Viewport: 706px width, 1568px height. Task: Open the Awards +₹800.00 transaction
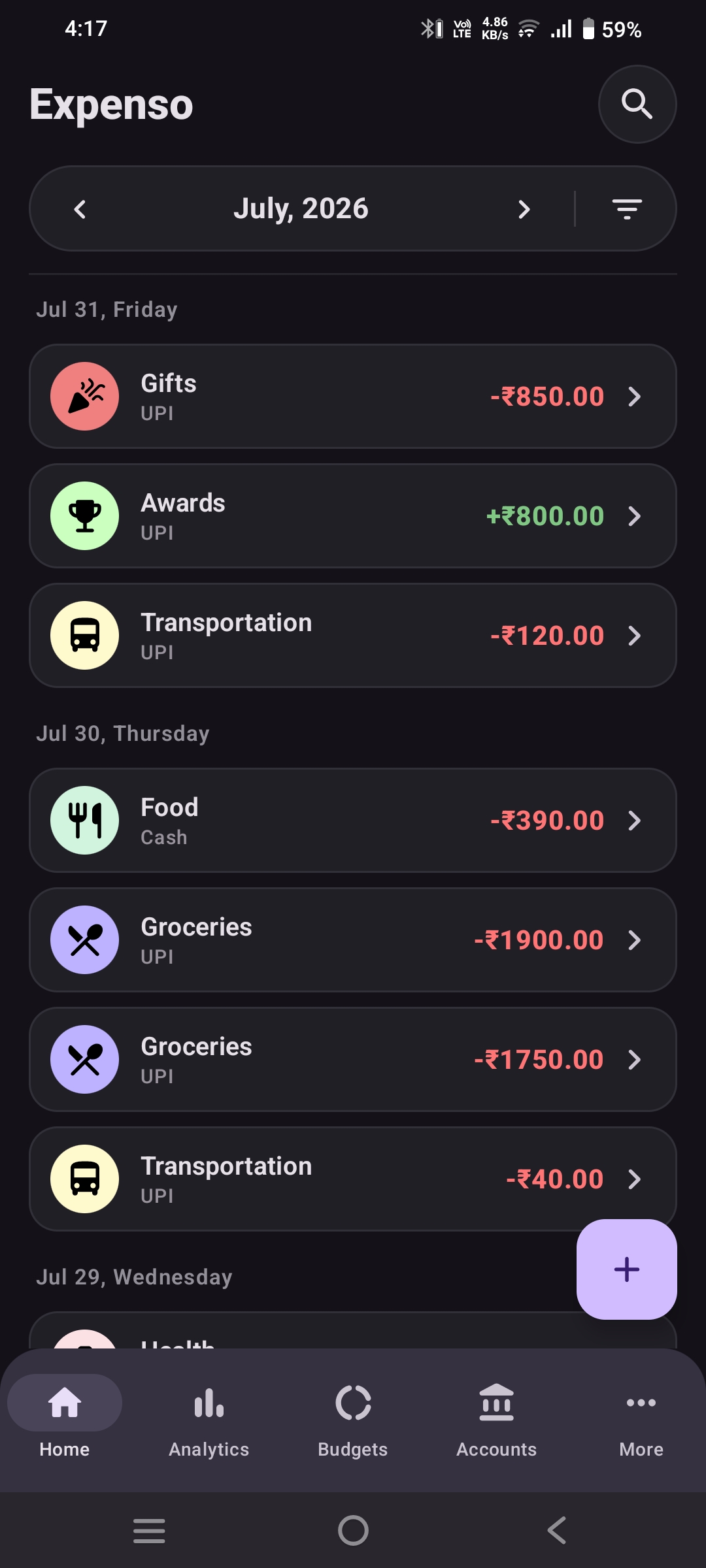pyautogui.click(x=353, y=516)
